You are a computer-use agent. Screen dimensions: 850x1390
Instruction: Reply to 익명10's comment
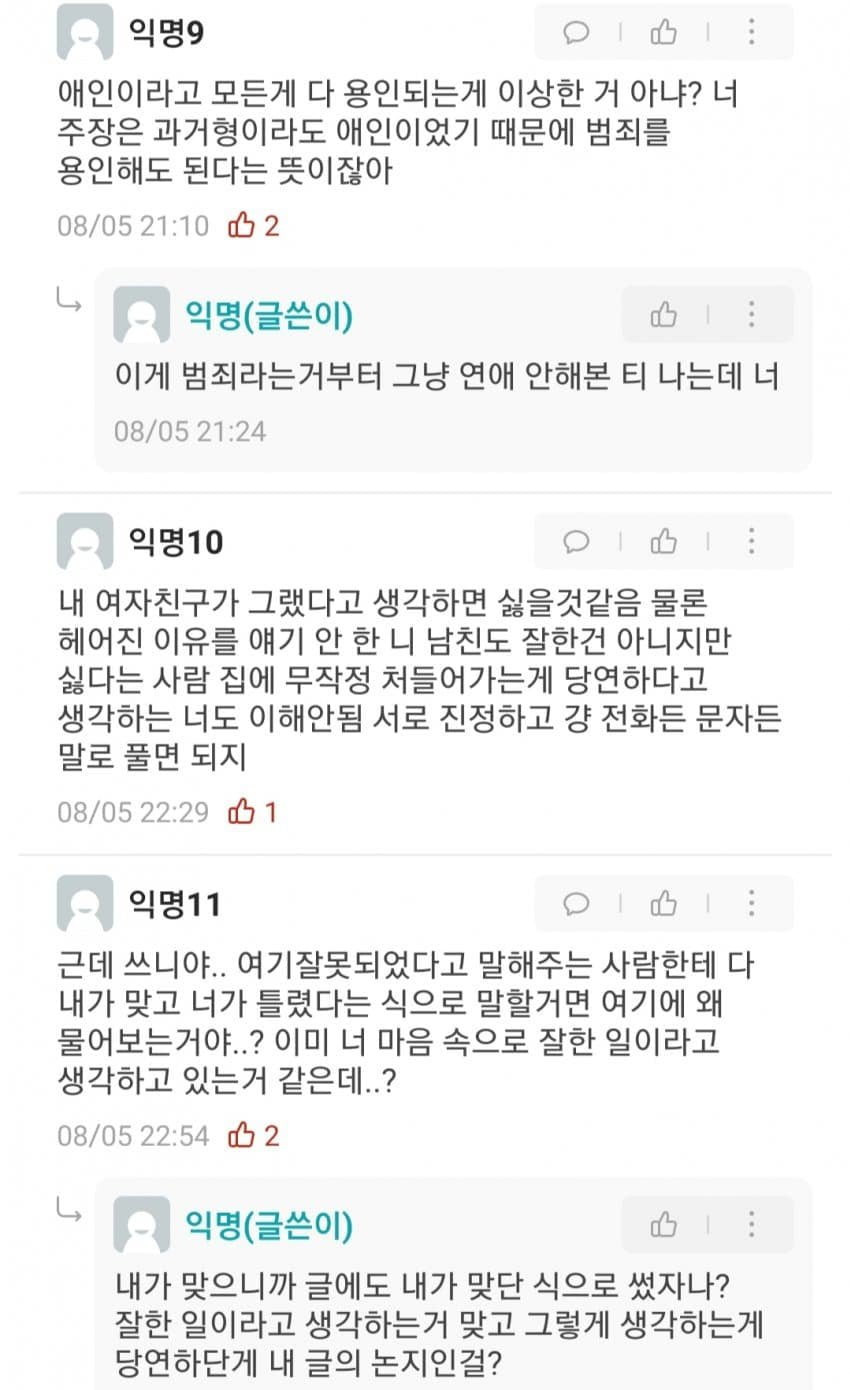pyautogui.click(x=576, y=542)
